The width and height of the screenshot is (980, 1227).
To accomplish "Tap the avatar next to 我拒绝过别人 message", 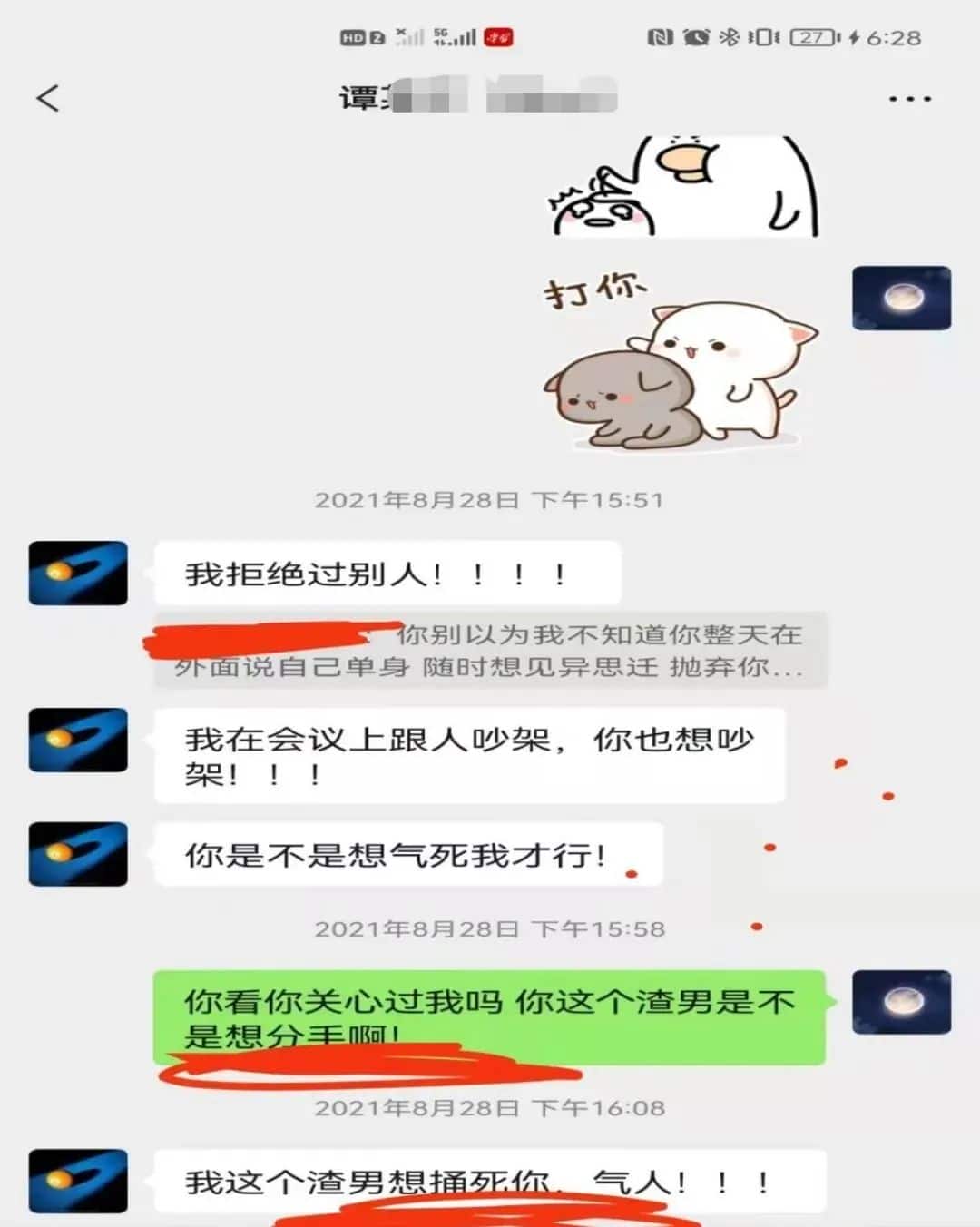I will pyautogui.click(x=78, y=574).
